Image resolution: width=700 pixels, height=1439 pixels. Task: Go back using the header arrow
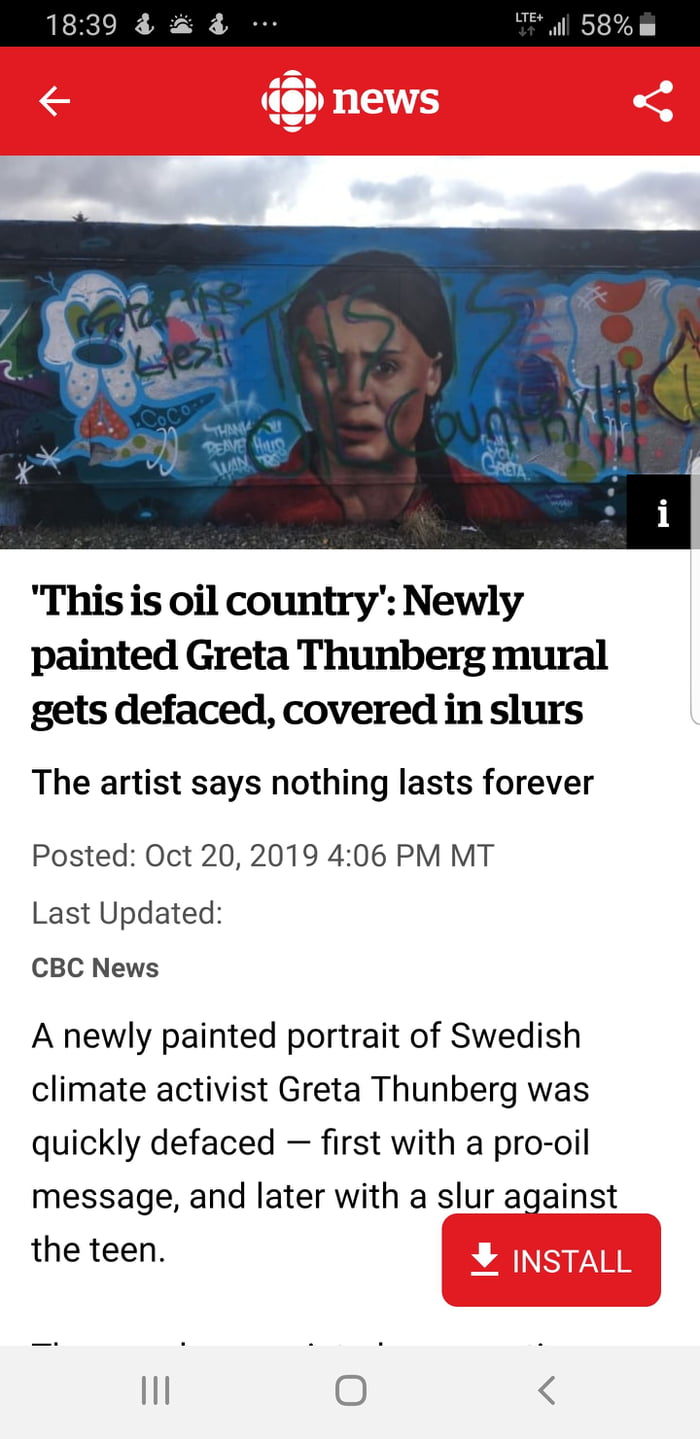pos(54,101)
